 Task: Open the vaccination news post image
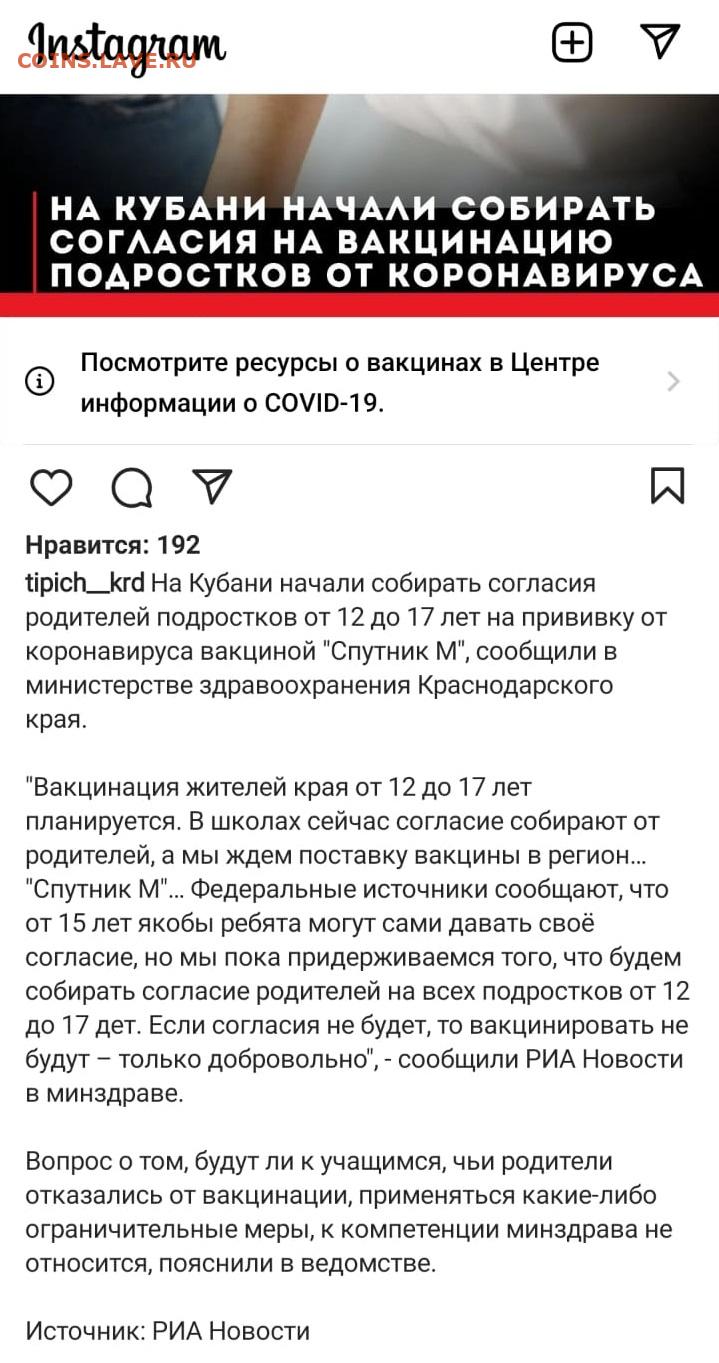click(x=359, y=205)
